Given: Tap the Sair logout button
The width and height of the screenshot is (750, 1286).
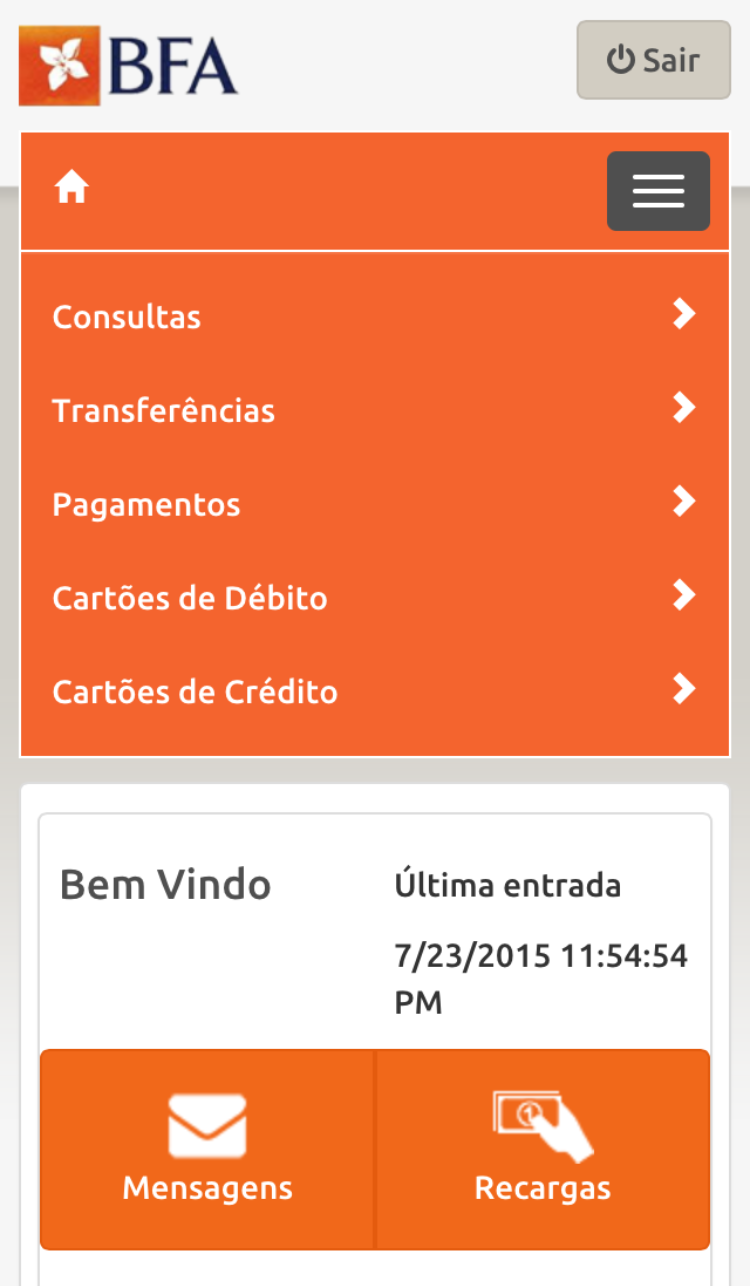Looking at the screenshot, I should coord(653,60).
